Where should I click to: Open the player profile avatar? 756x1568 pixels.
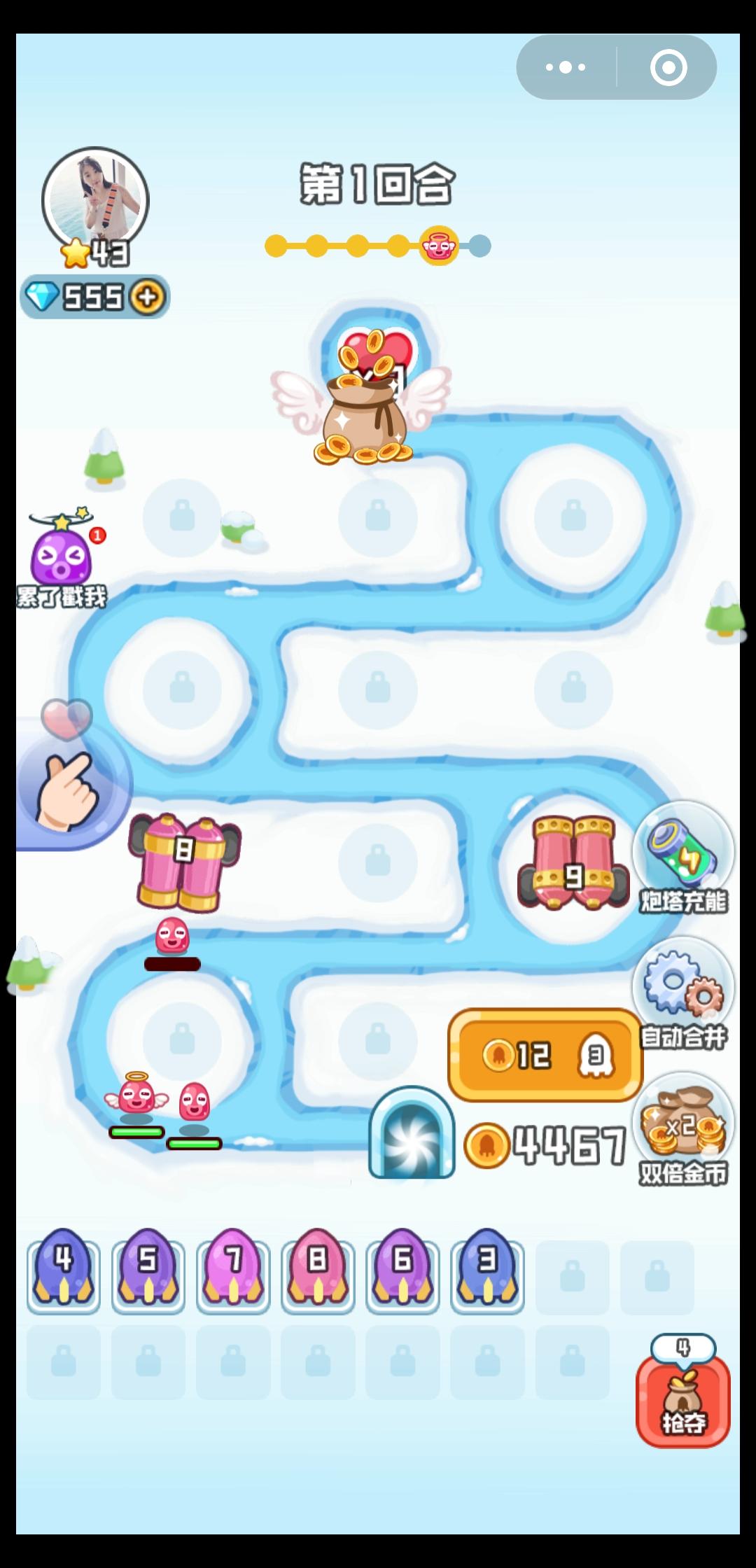95,200
